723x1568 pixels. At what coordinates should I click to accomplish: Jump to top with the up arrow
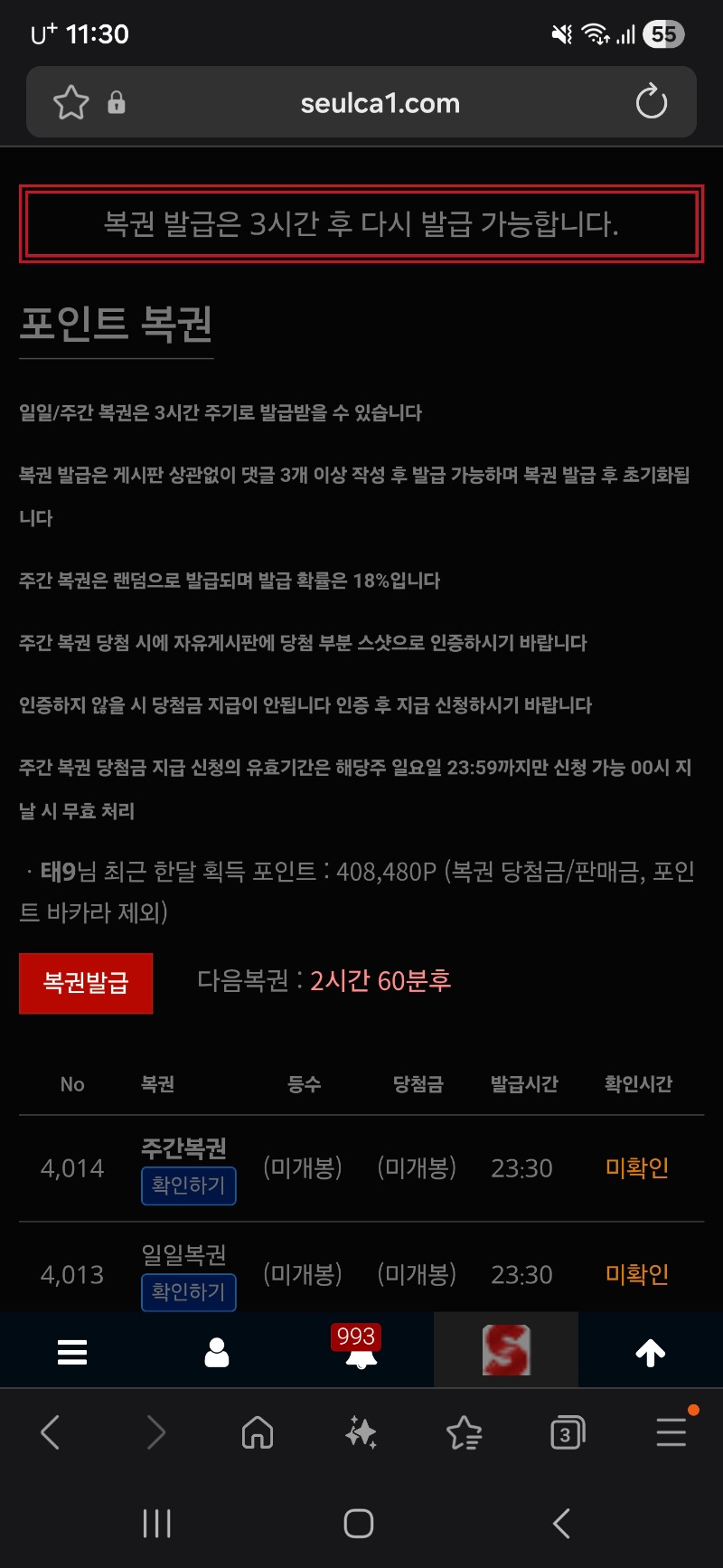point(650,1352)
